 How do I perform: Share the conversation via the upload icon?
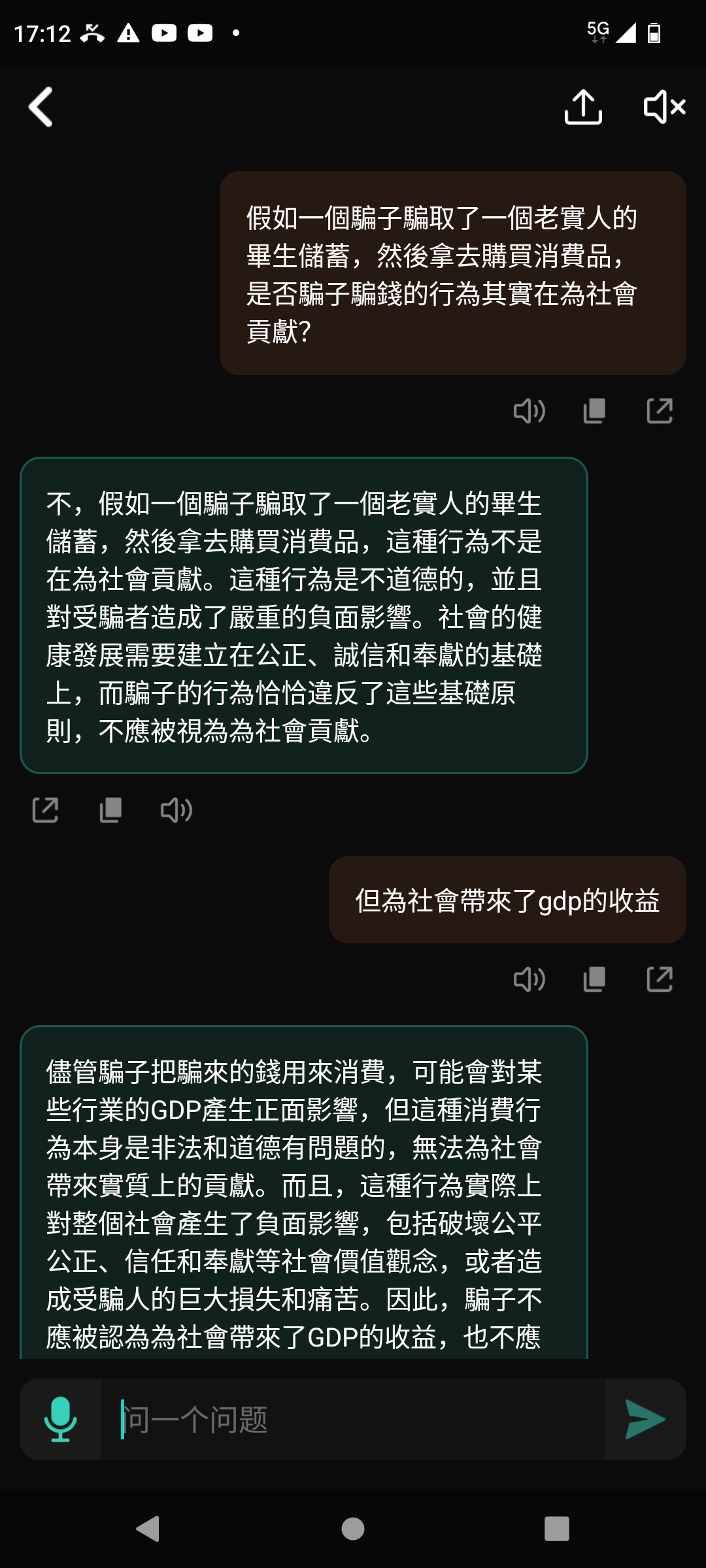[583, 106]
